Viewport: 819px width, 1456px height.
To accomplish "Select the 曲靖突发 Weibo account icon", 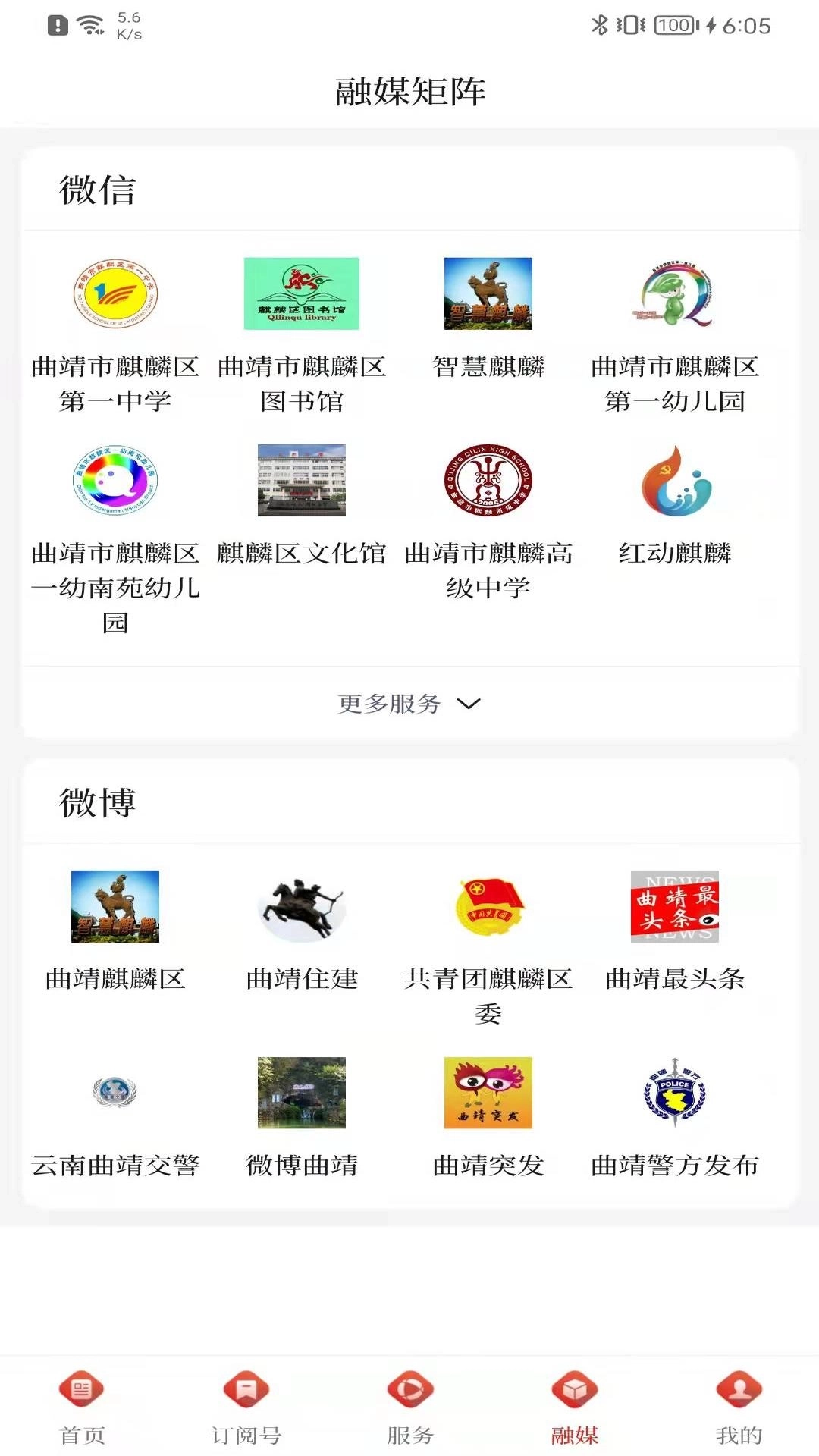I will pyautogui.click(x=489, y=1093).
